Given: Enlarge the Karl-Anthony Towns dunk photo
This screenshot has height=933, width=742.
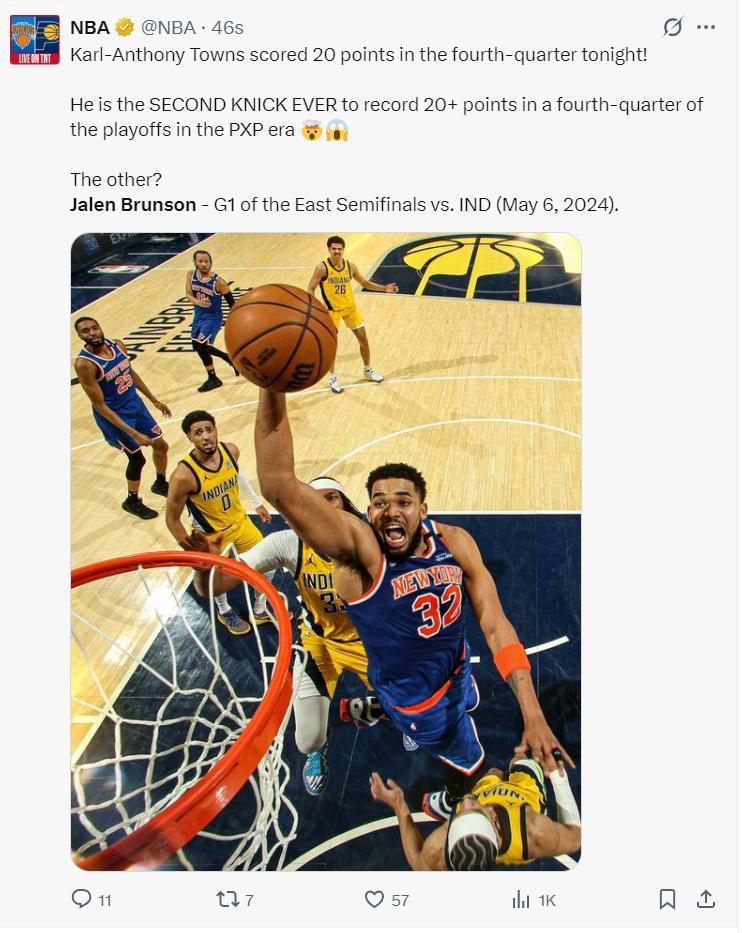Looking at the screenshot, I should pyautogui.click(x=326, y=551).
